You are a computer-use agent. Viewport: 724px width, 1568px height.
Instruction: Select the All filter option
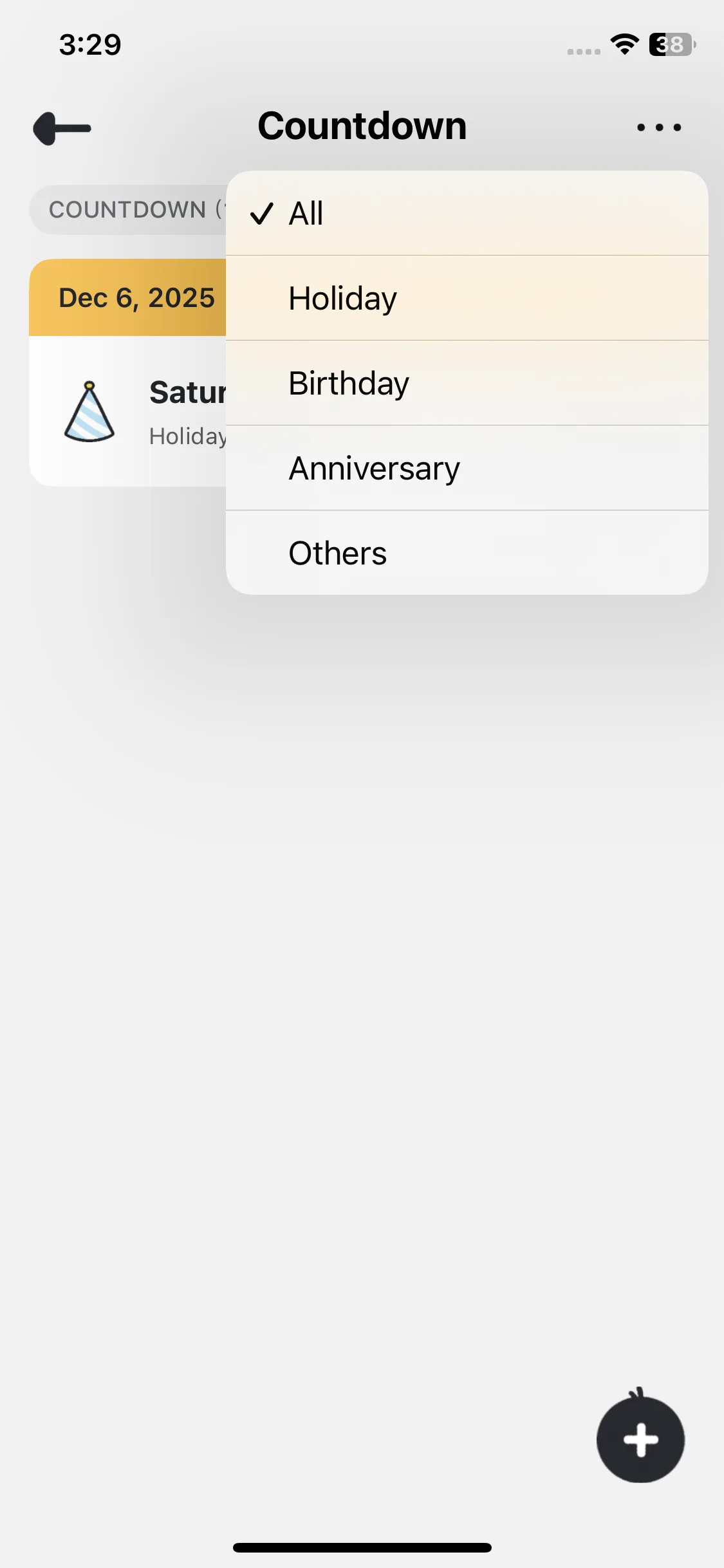click(467, 213)
